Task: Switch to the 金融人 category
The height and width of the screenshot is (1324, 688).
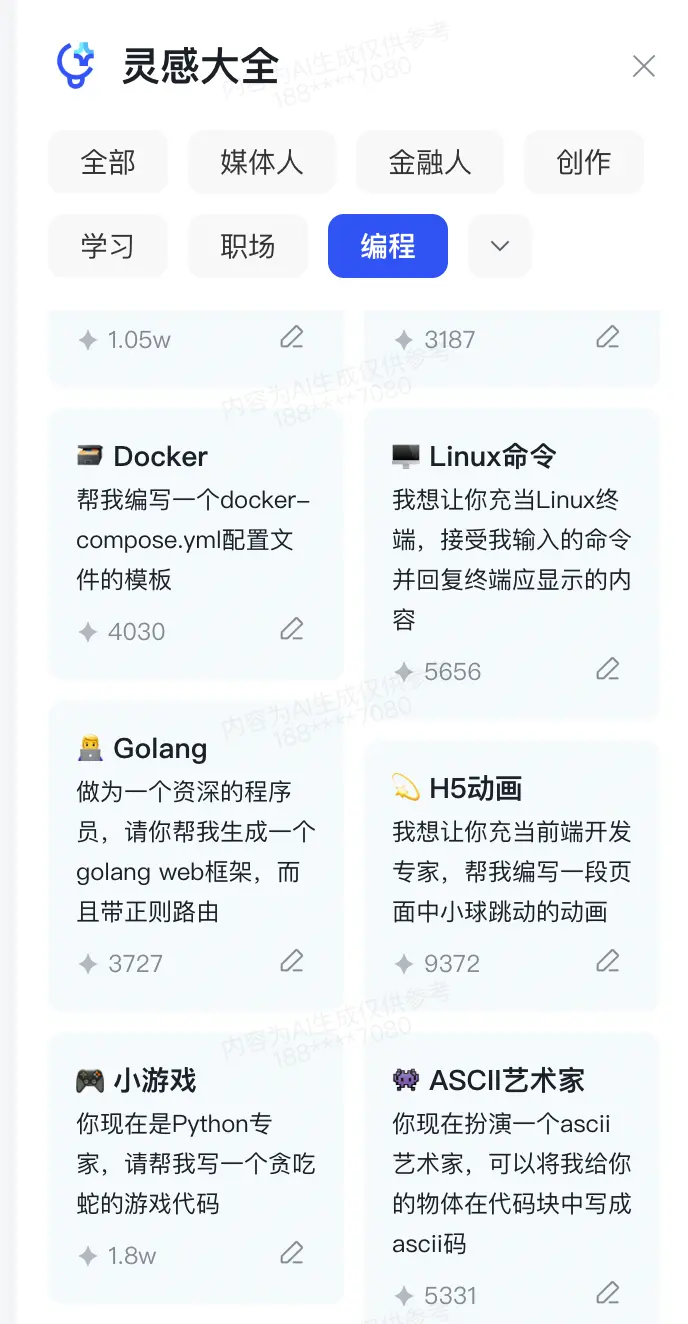Action: (x=429, y=162)
